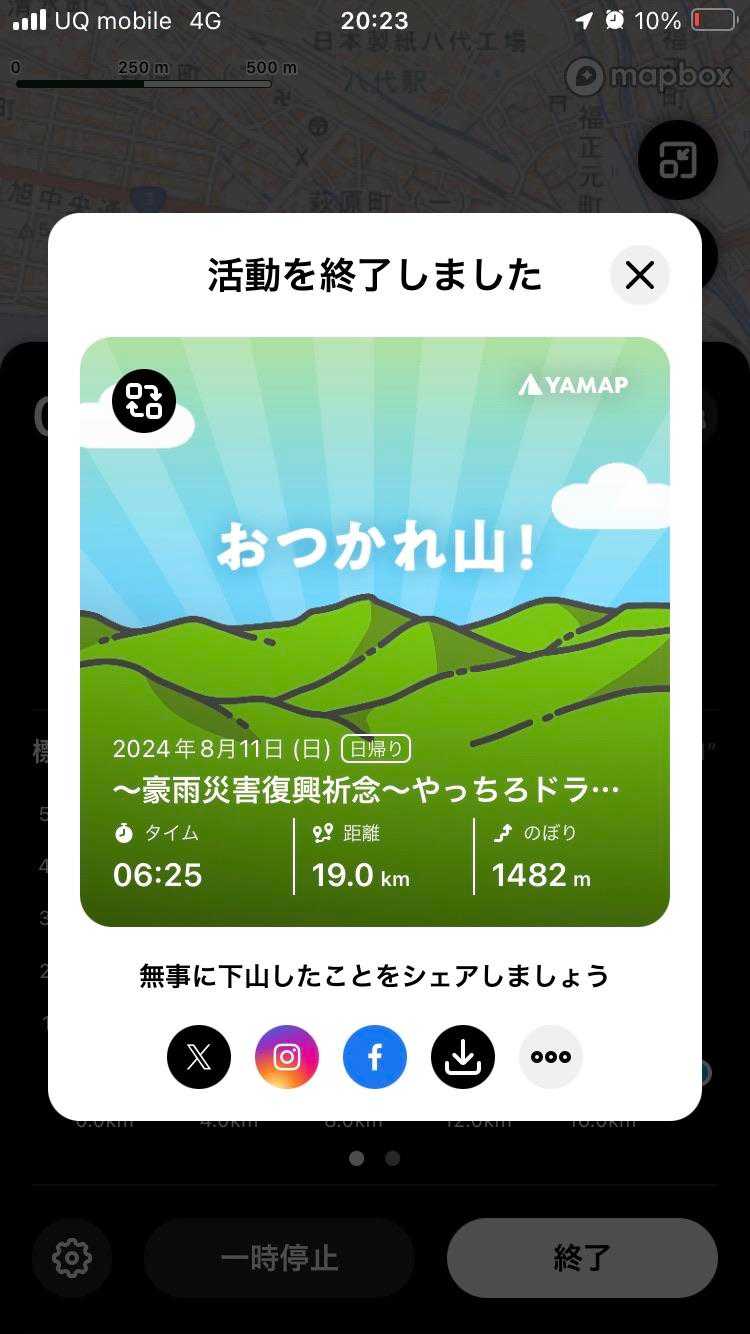This screenshot has width=750, height=1334.
Task: Open the settings gear
Action: tap(72, 1258)
